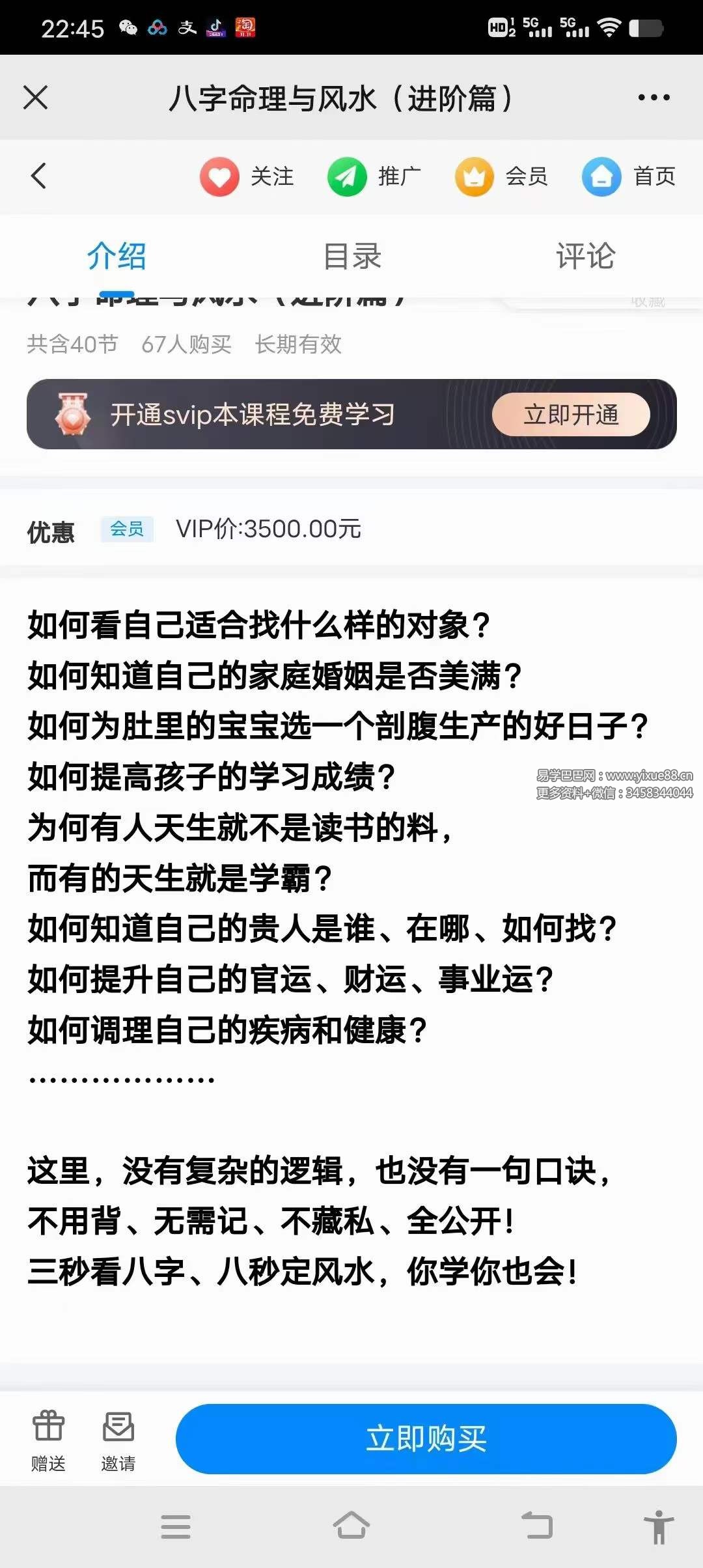Switch to the 评论 tab
The image size is (703, 1568).
point(585,256)
